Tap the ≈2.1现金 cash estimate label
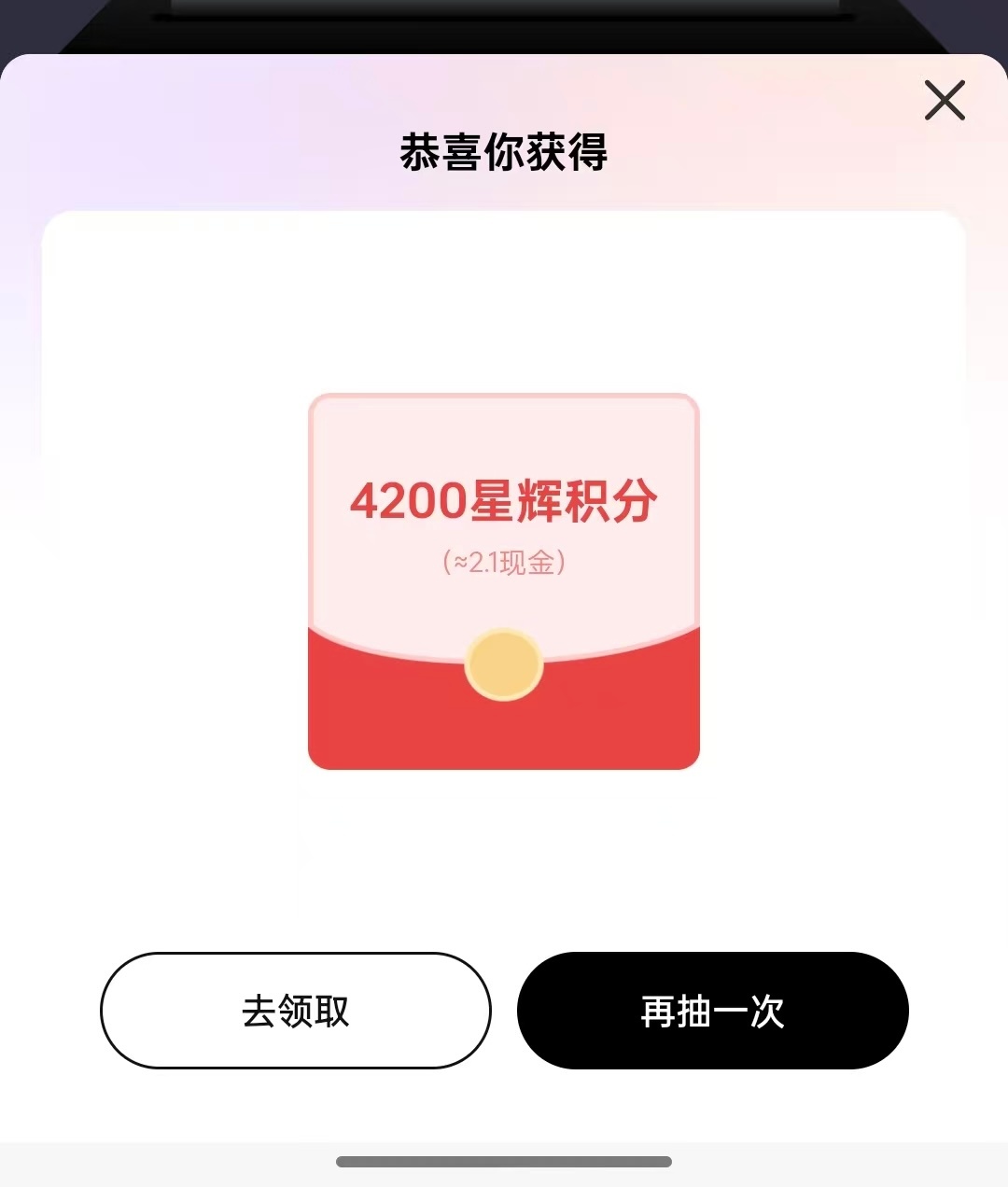 click(x=504, y=560)
